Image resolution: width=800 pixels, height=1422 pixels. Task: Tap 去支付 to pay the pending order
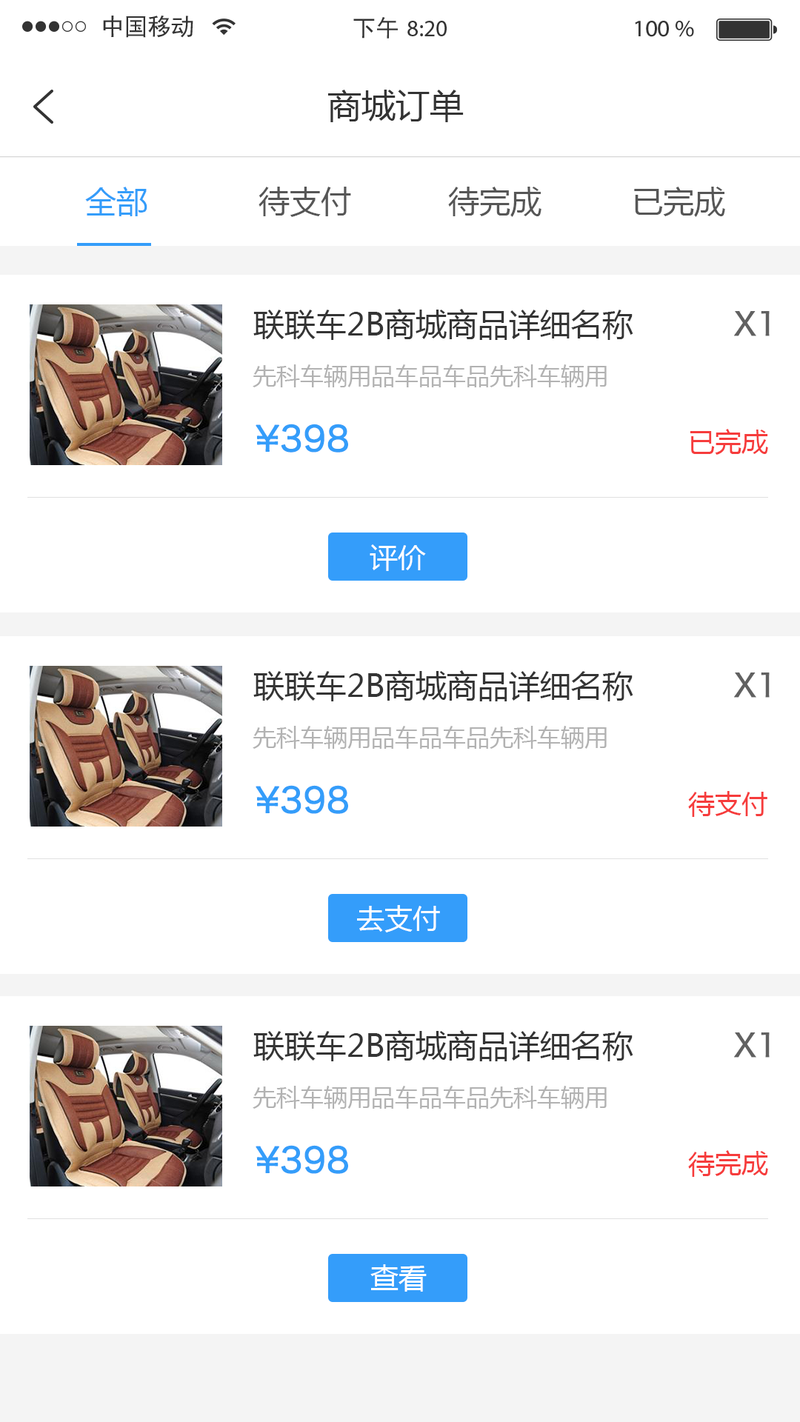(x=397, y=918)
